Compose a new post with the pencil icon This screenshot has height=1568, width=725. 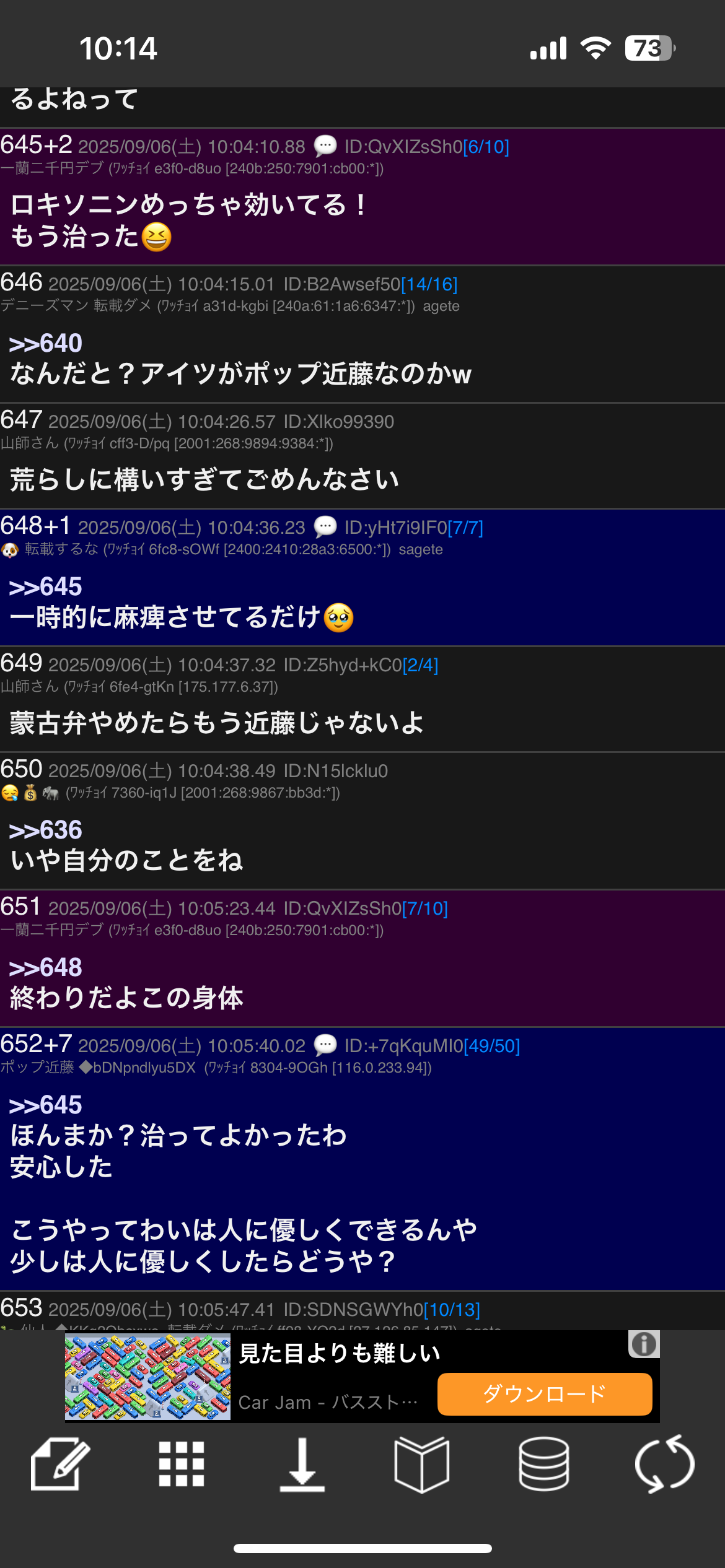60,1464
